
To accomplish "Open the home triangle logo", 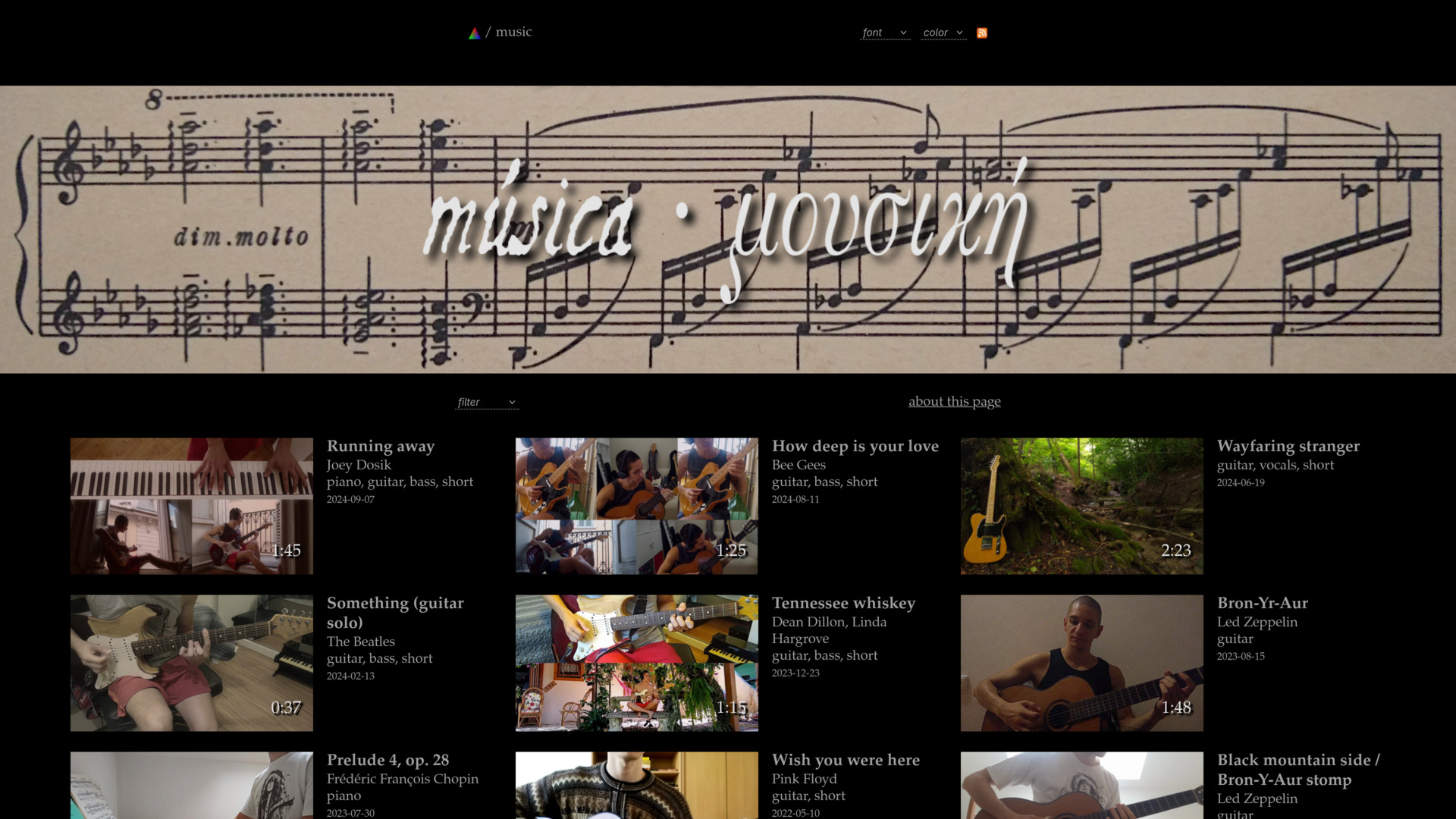I will click(x=474, y=33).
